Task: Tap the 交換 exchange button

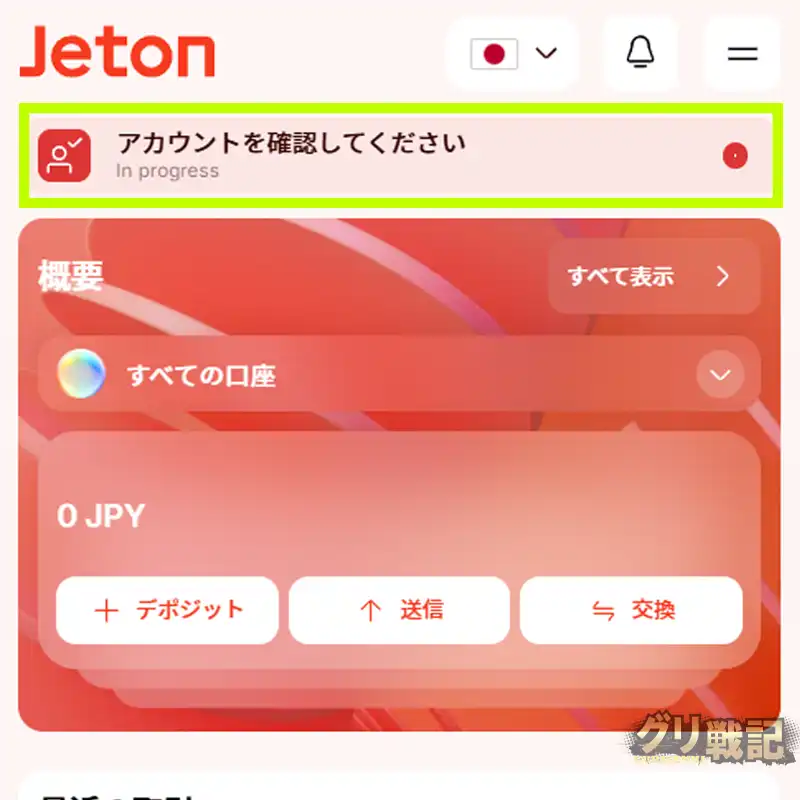Action: point(631,610)
